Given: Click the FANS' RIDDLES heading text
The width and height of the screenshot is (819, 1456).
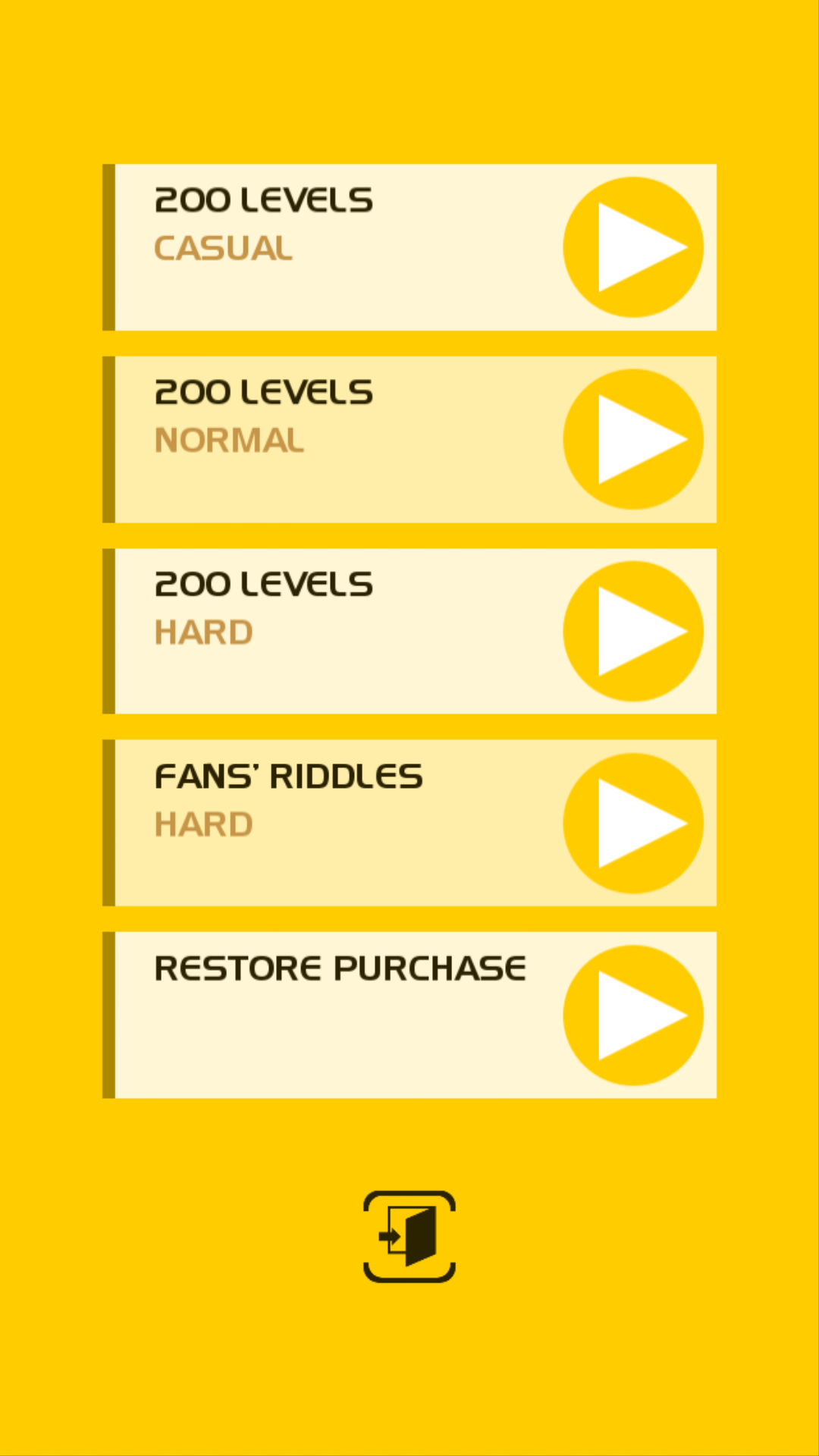Looking at the screenshot, I should 290,776.
